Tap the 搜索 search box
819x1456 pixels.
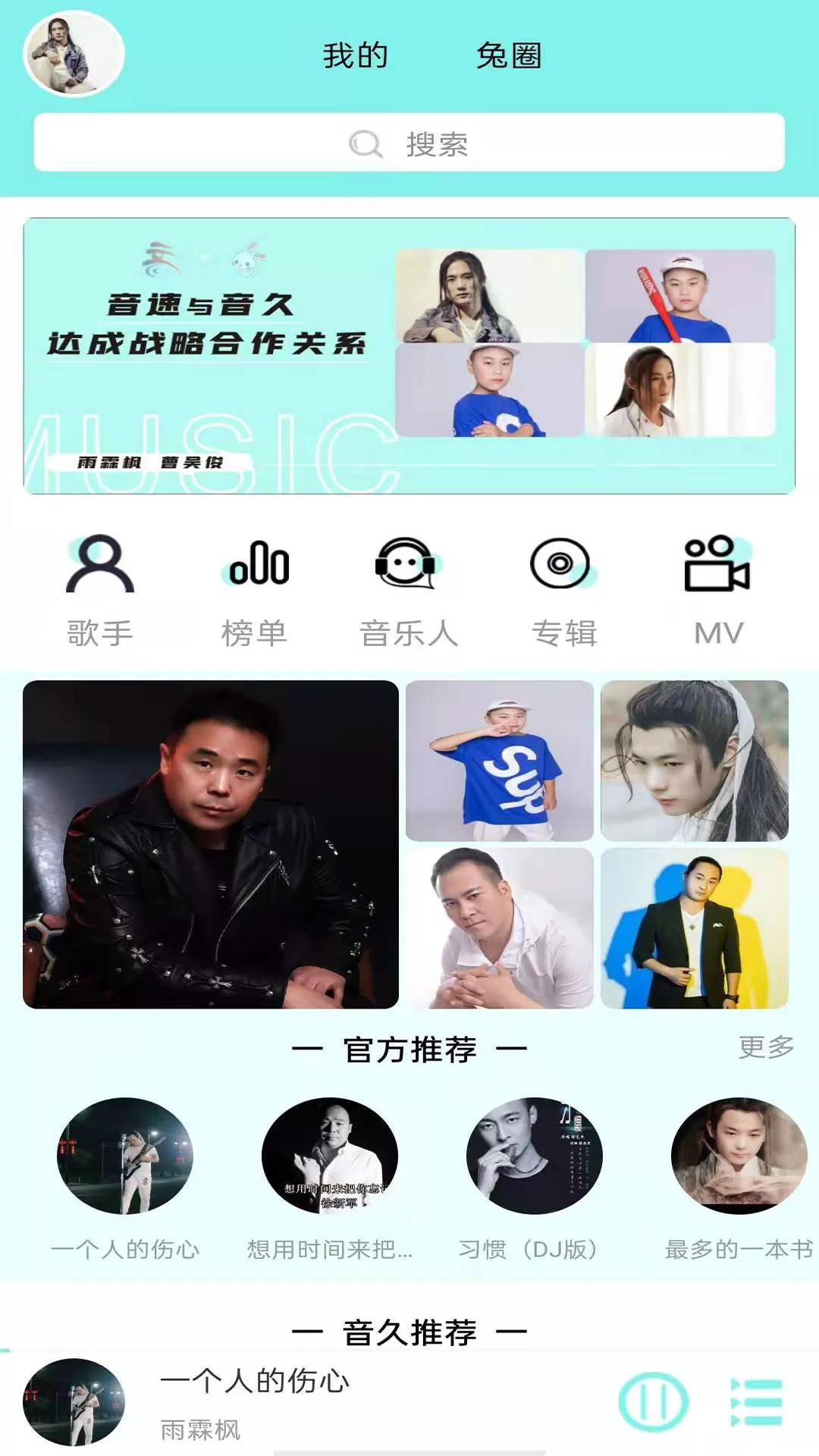409,143
